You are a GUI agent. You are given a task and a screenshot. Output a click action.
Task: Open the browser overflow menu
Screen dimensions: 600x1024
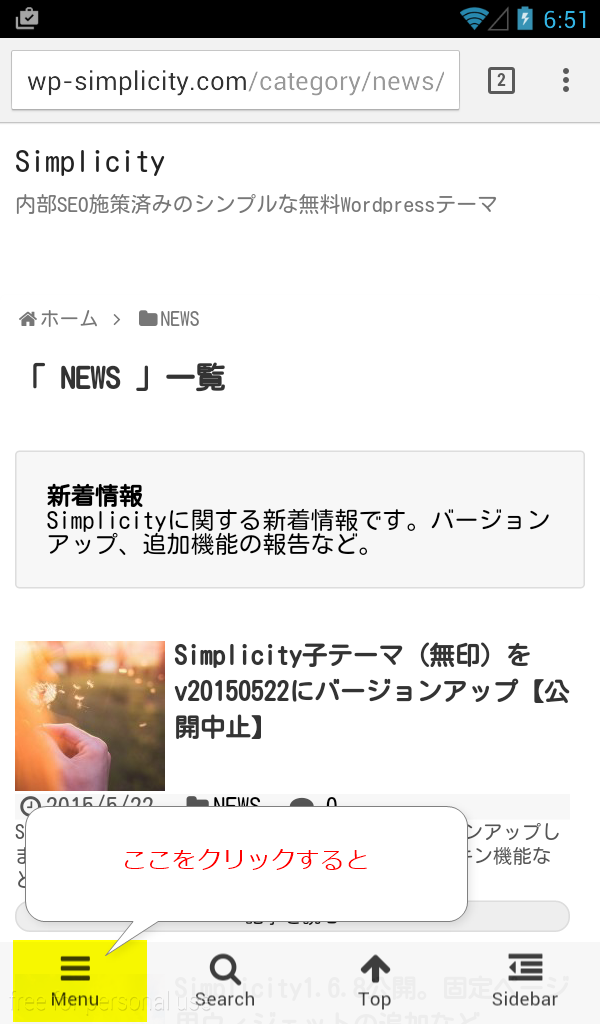click(566, 81)
